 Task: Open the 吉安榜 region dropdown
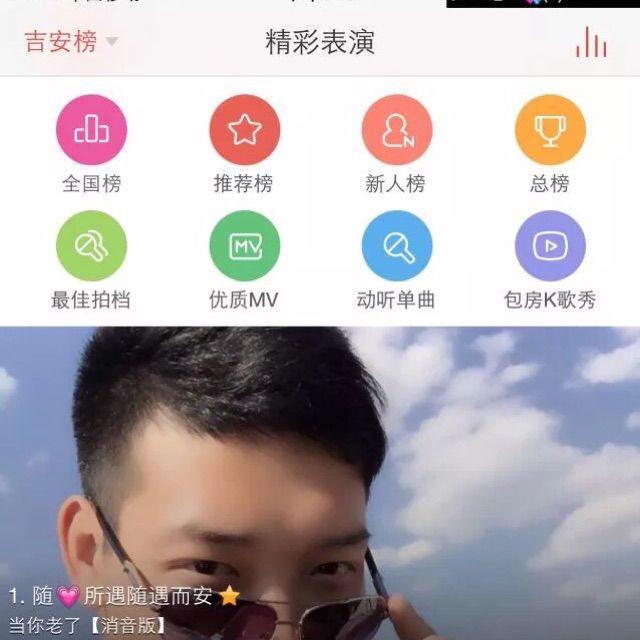(x=71, y=42)
